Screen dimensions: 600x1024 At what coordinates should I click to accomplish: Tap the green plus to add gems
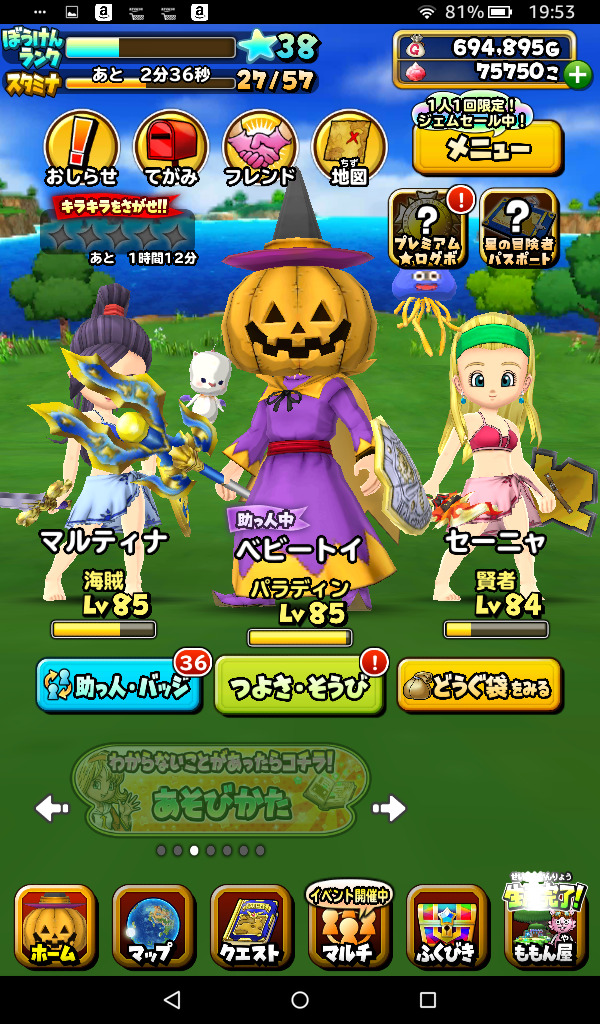[577, 74]
